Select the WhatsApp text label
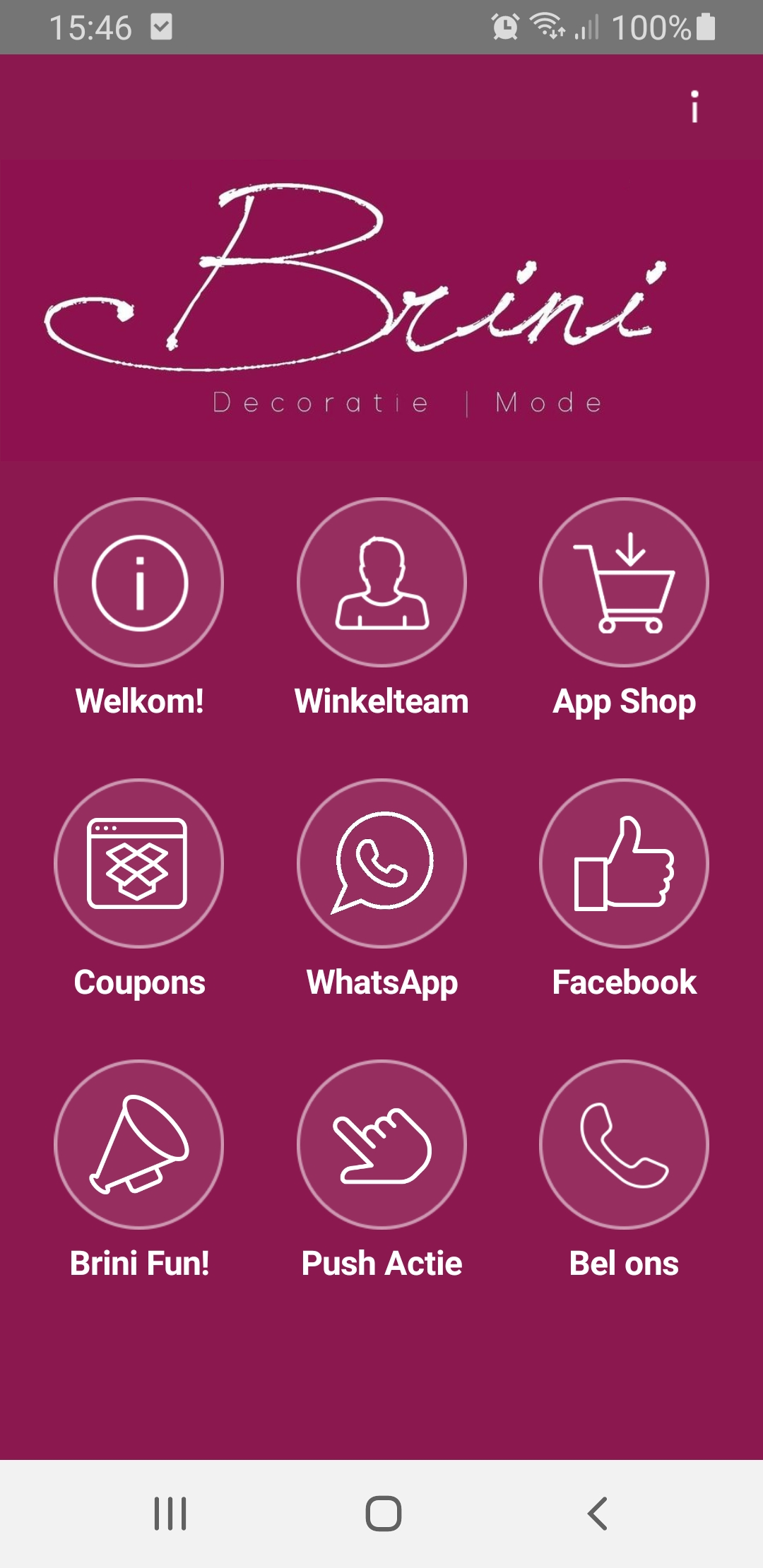Viewport: 763px width, 1568px height. [381, 982]
